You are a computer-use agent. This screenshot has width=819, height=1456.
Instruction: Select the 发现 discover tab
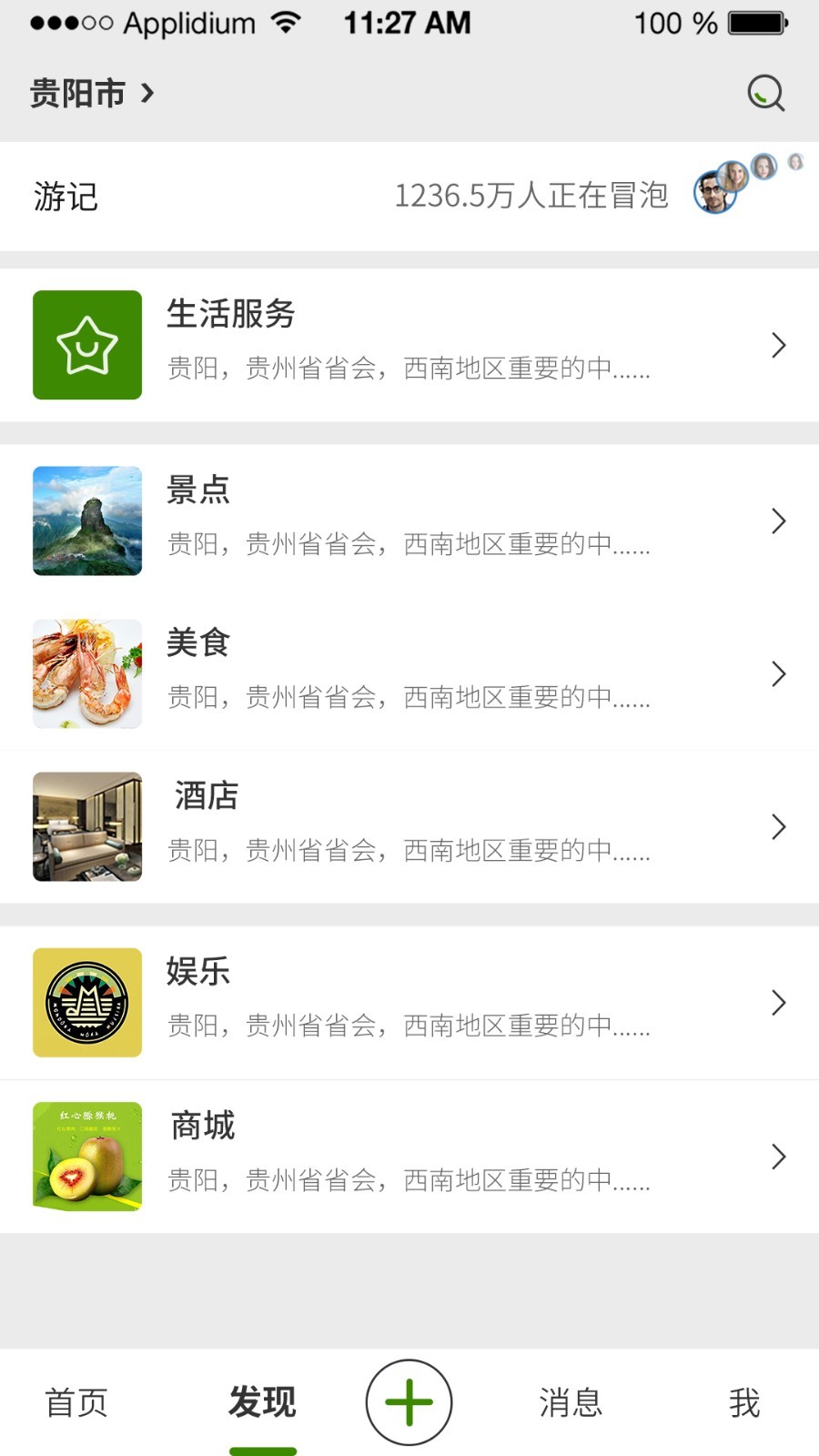coord(262,1402)
